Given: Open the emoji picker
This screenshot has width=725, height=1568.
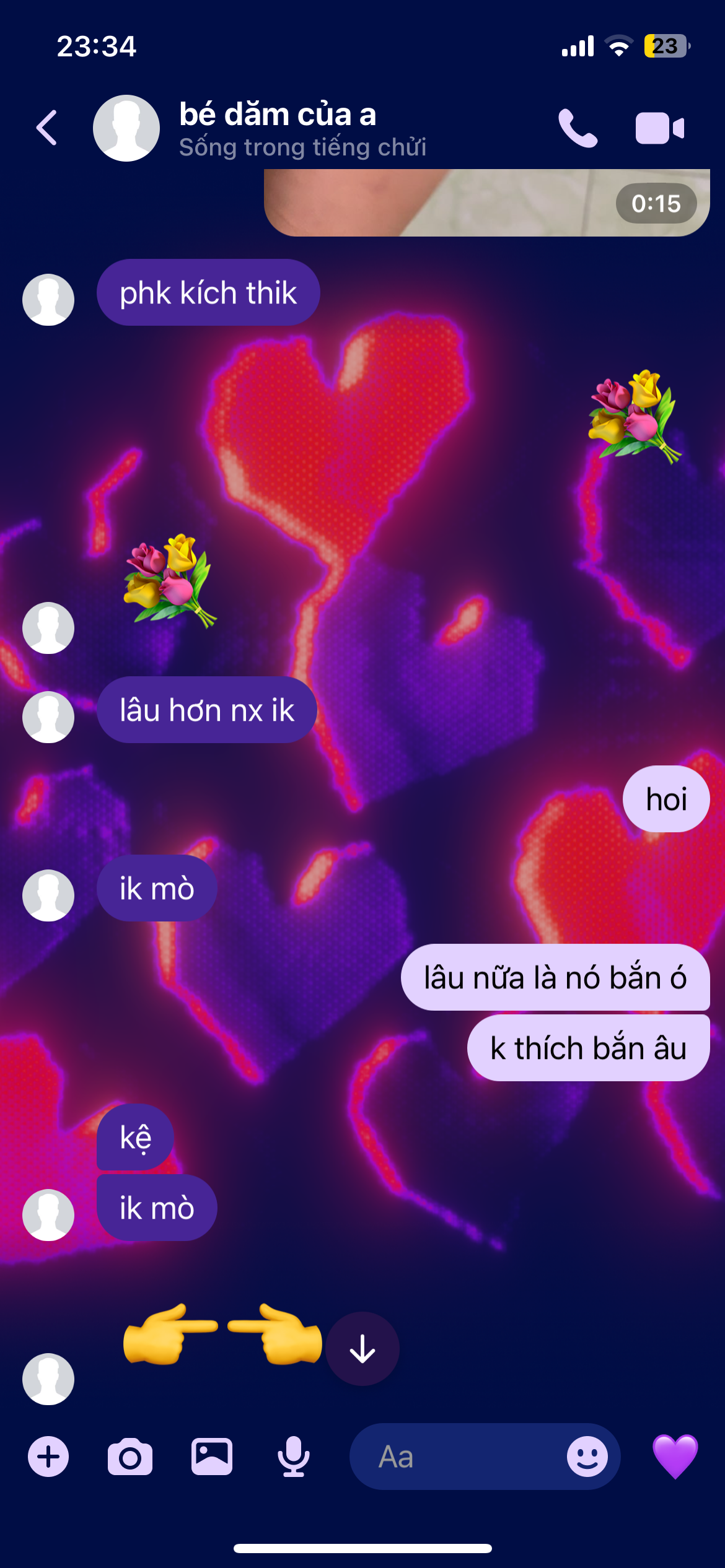Looking at the screenshot, I should coord(587,1457).
